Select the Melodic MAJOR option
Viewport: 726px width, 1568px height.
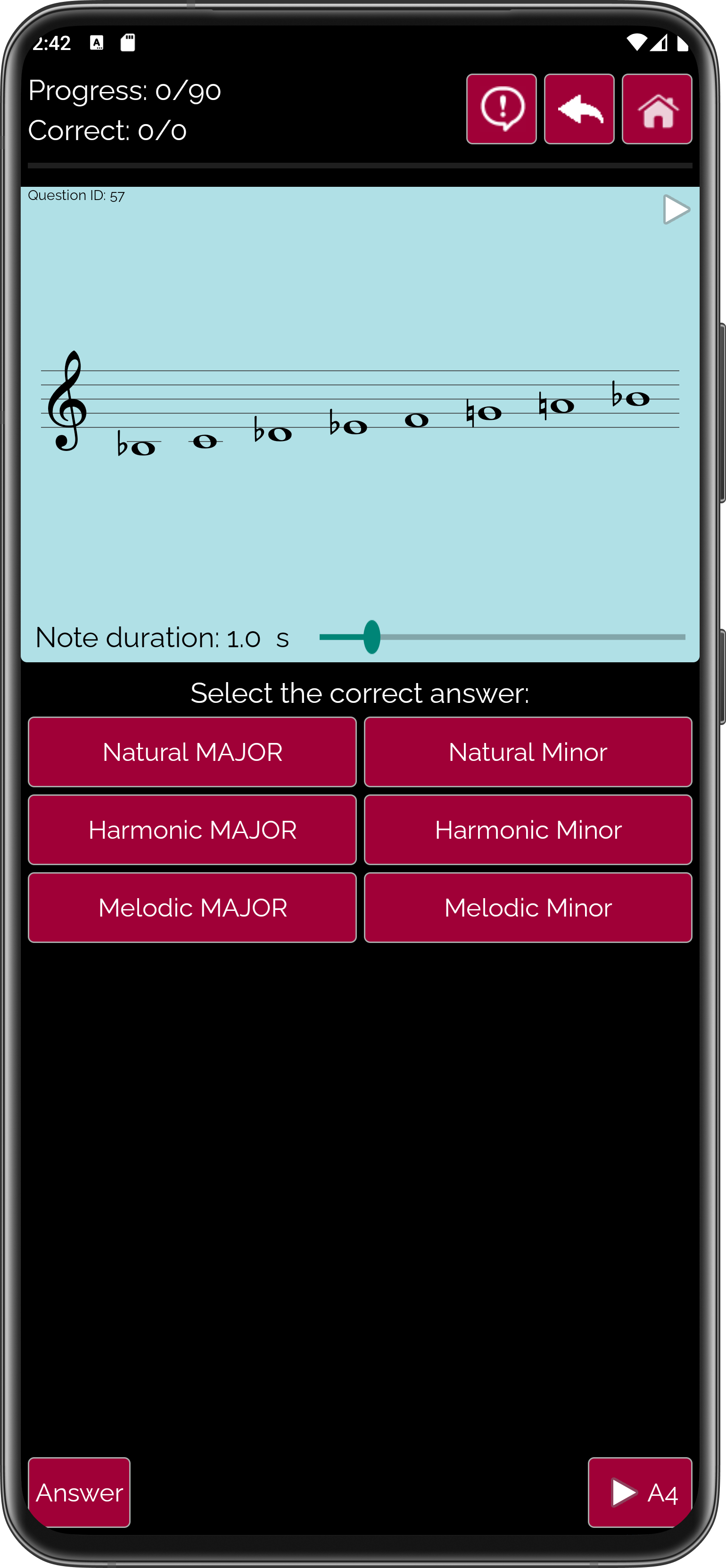point(192,908)
